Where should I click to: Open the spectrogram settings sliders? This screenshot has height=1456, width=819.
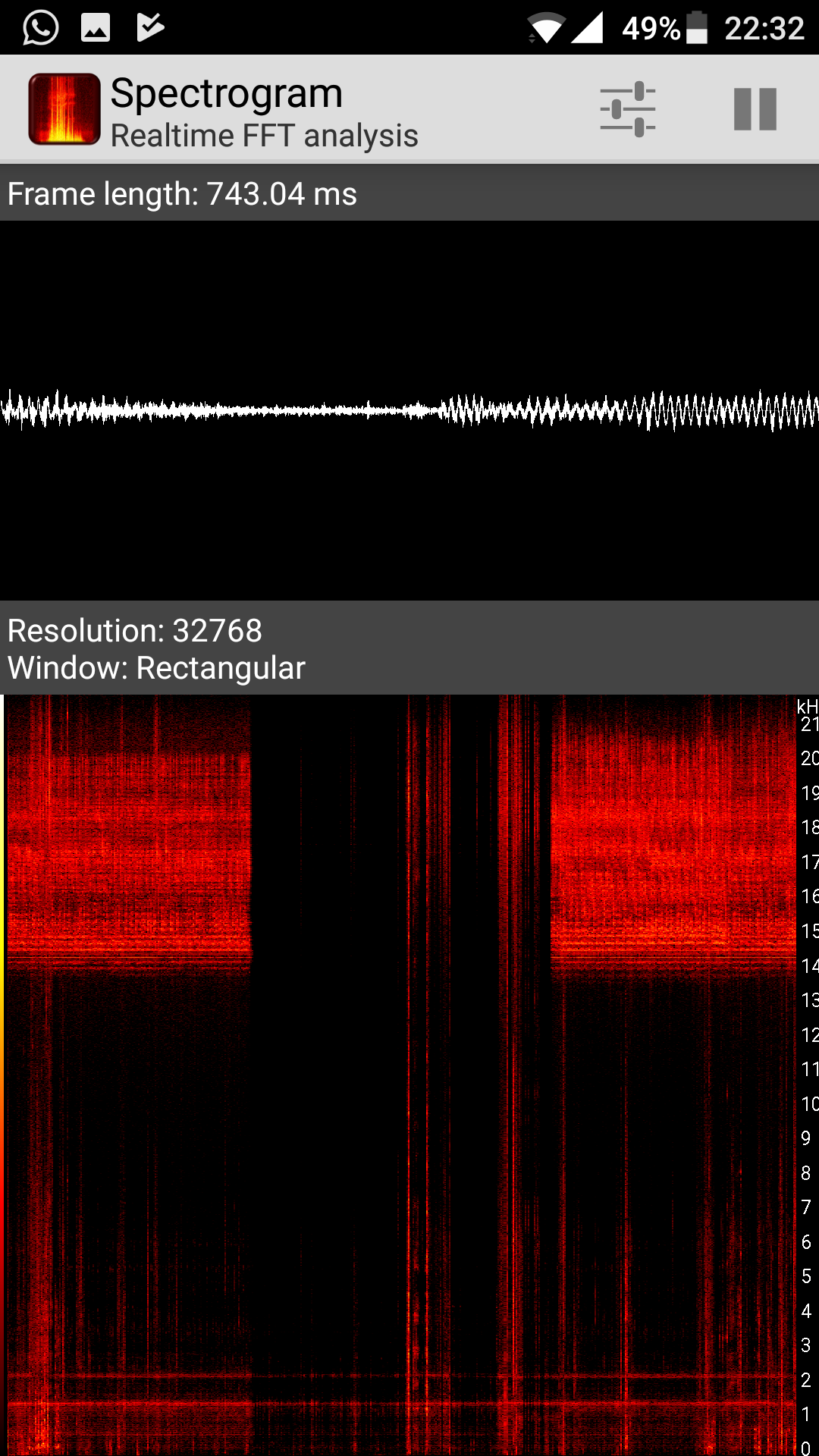click(628, 109)
